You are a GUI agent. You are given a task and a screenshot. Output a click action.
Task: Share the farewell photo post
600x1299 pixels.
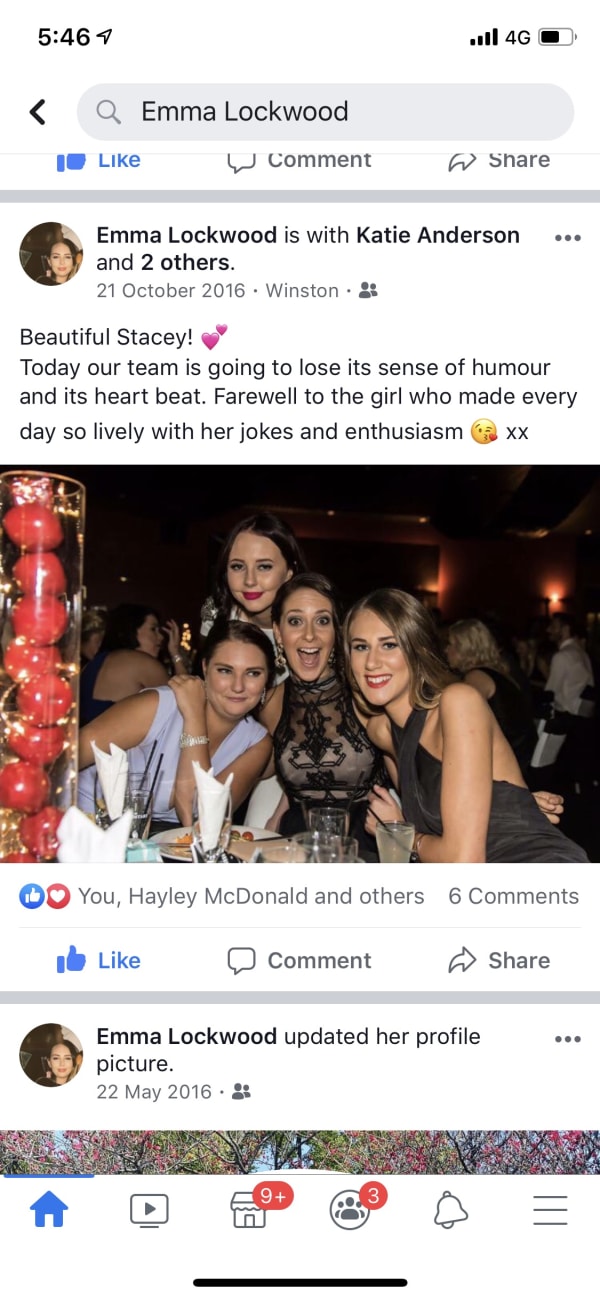click(x=498, y=960)
